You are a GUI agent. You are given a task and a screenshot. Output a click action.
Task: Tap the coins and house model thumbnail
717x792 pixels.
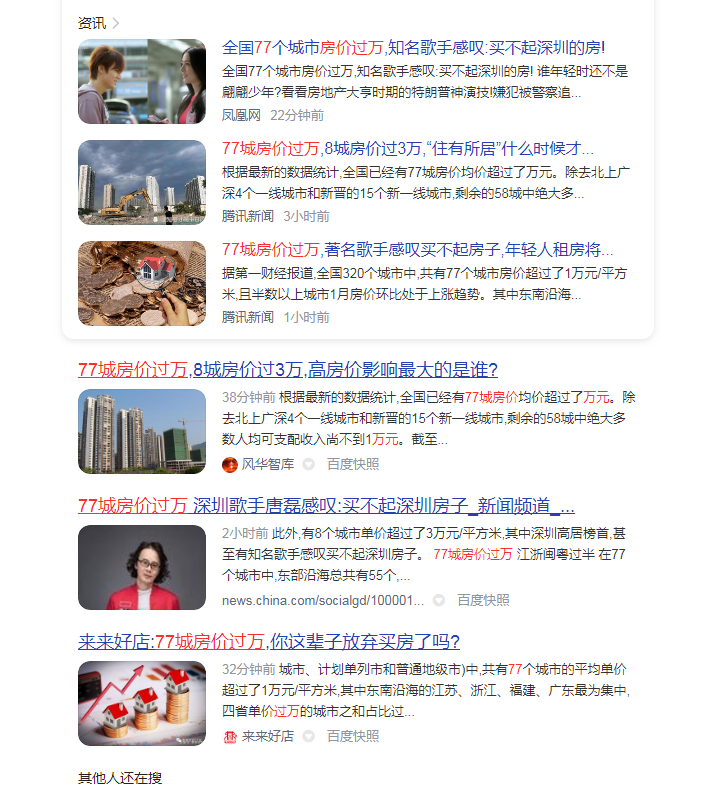142,283
